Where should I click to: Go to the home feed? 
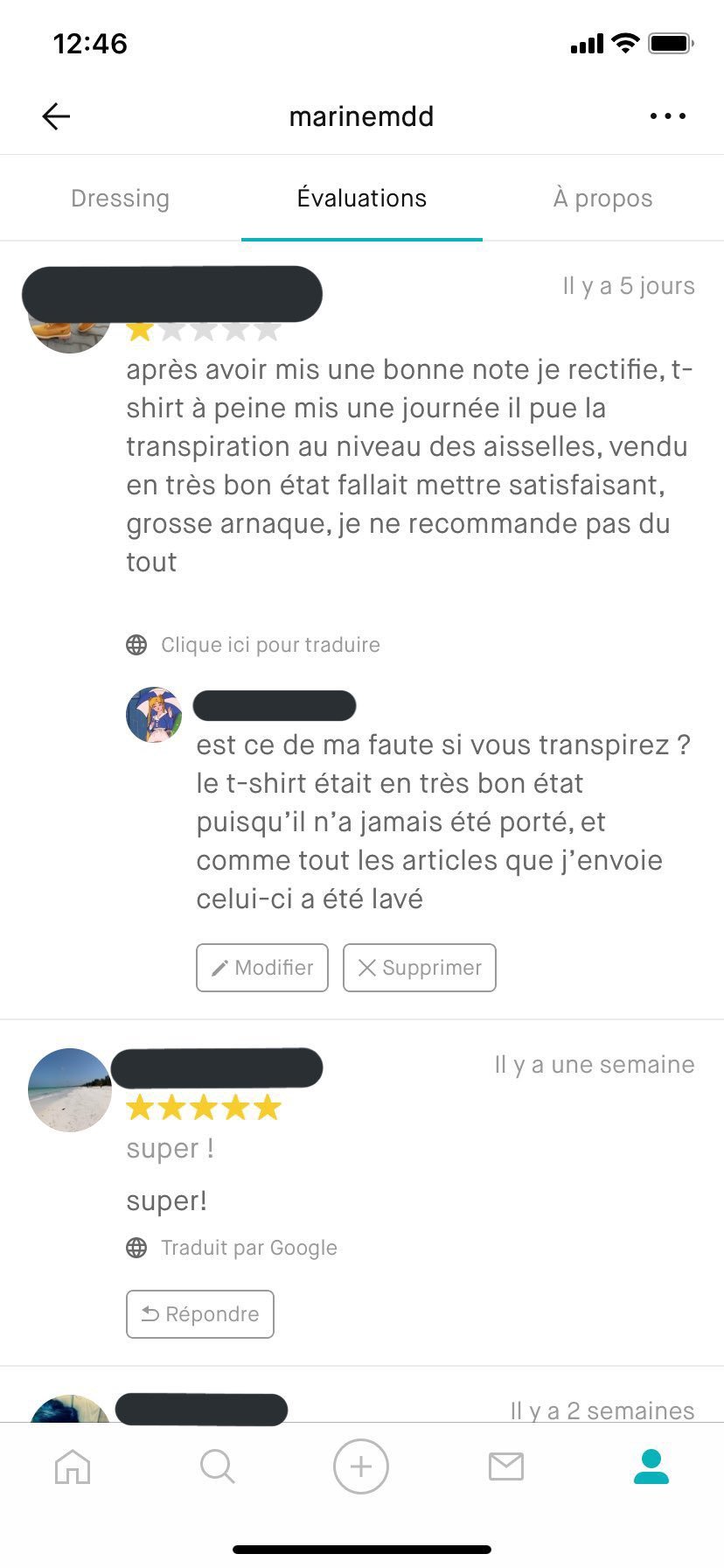click(73, 1466)
